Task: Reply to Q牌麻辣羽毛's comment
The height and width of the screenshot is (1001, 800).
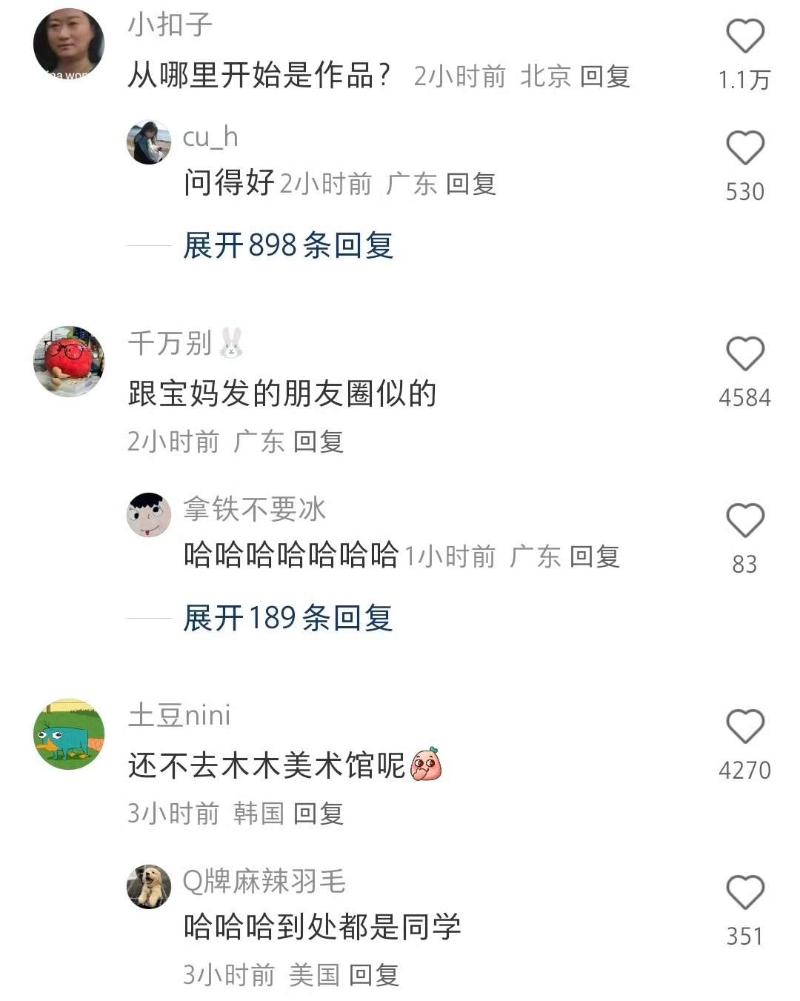Action: [x=374, y=974]
